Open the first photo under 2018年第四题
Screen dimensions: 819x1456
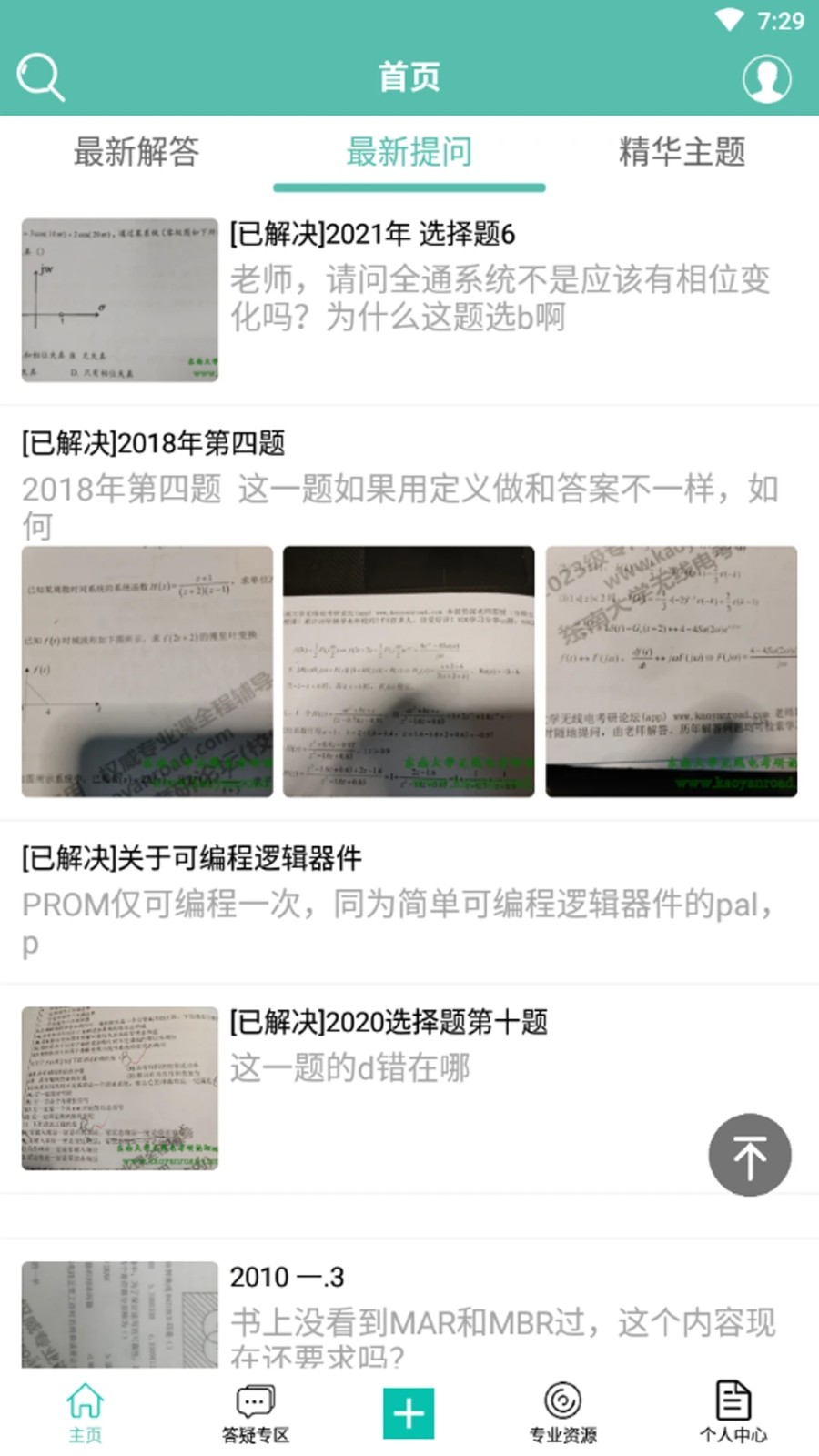point(146,674)
